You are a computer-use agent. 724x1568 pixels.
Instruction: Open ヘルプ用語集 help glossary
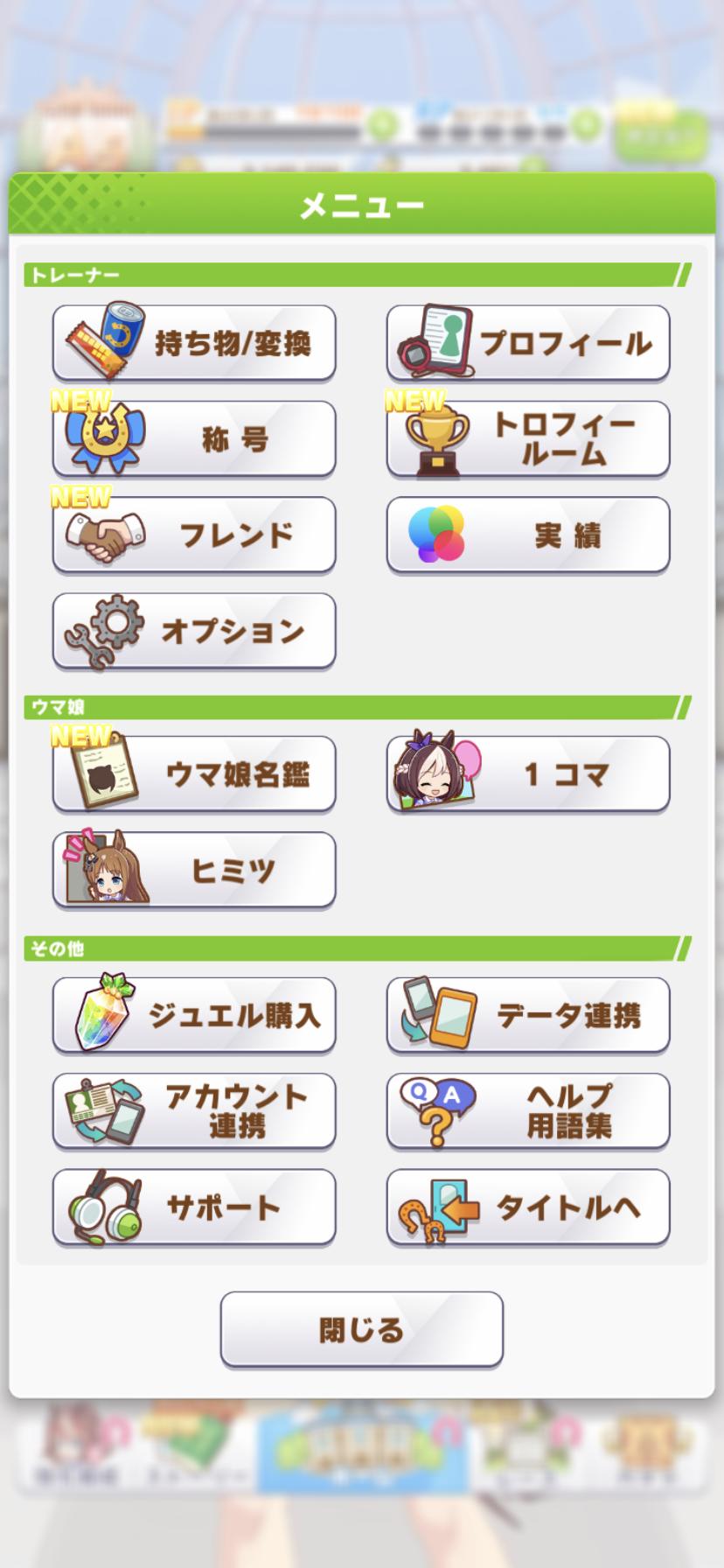(528, 1110)
